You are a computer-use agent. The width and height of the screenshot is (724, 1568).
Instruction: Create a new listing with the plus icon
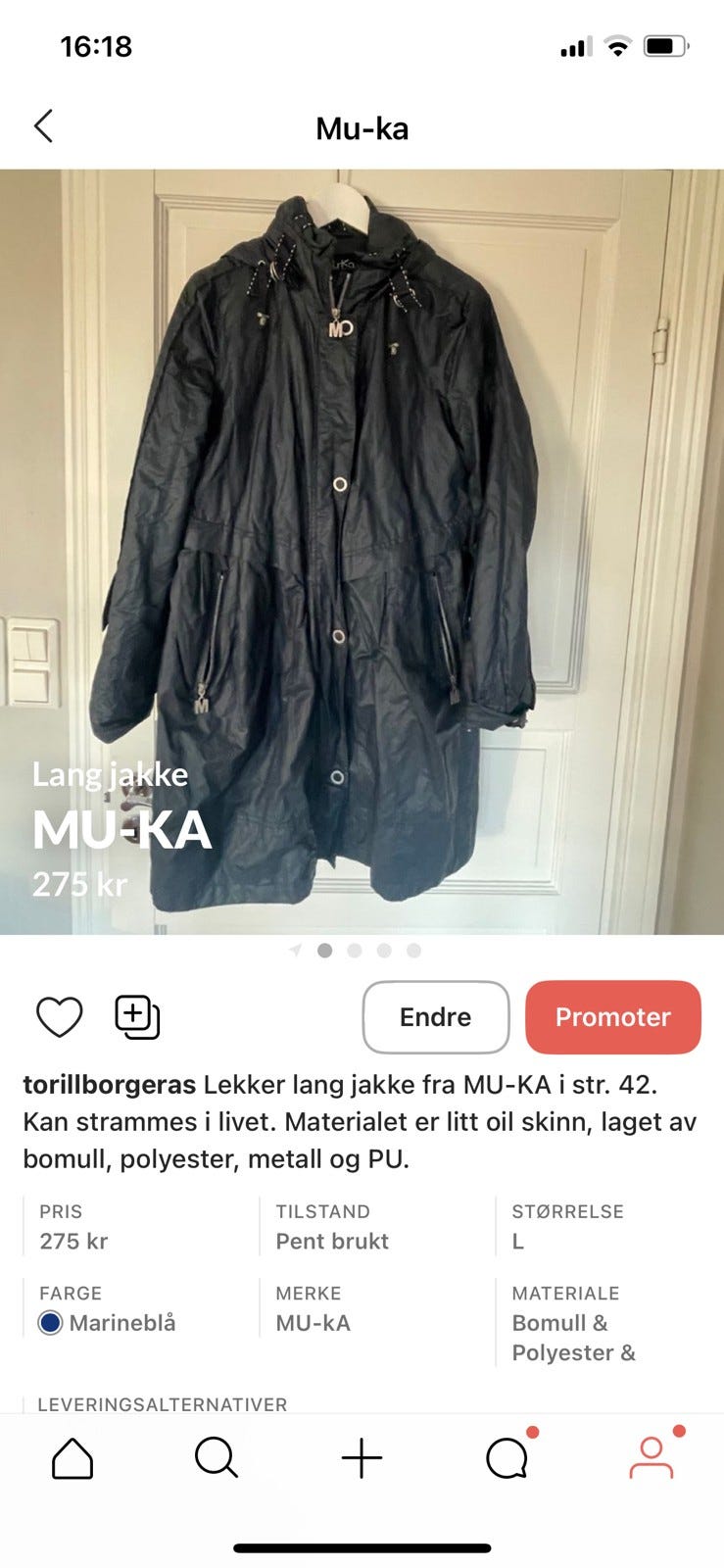[x=362, y=1457]
